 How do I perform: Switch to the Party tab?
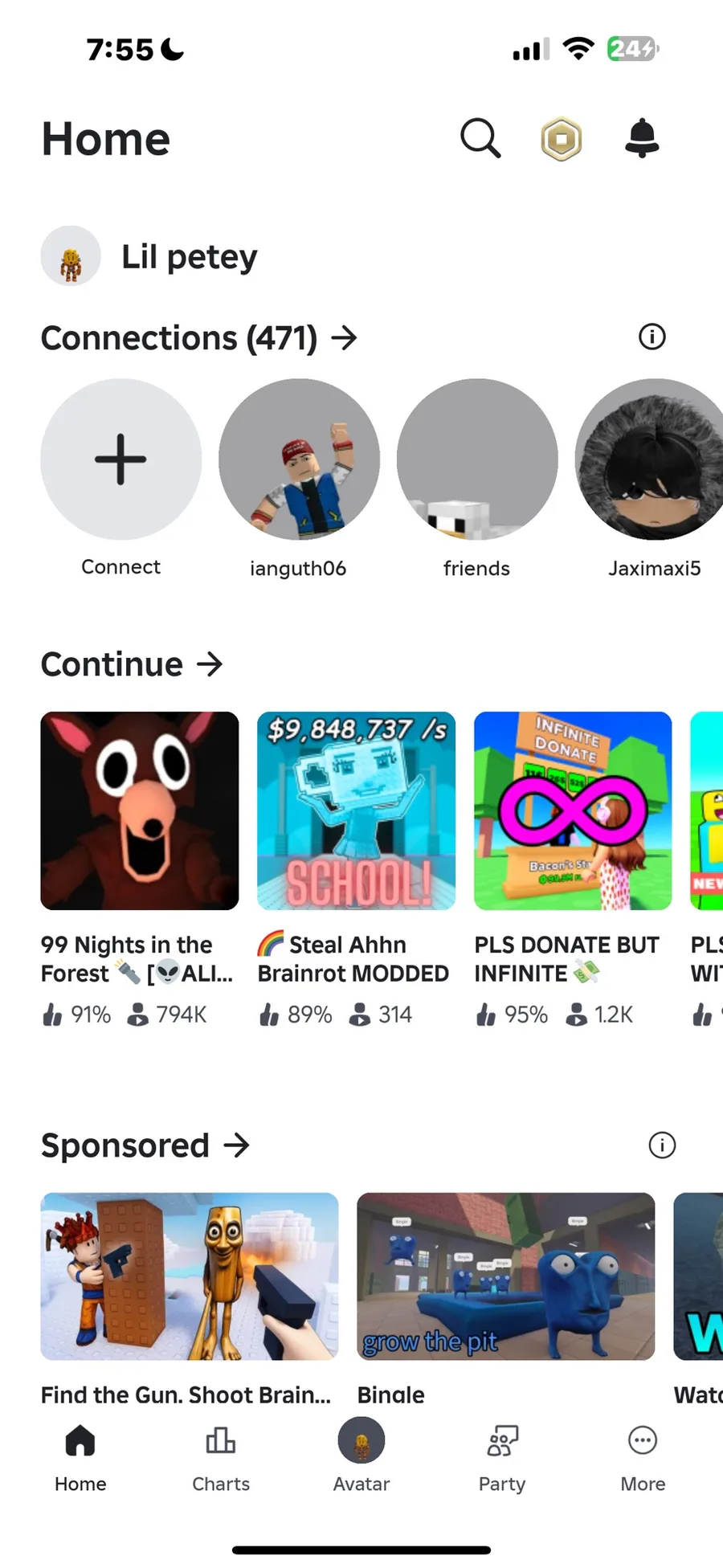click(502, 1459)
